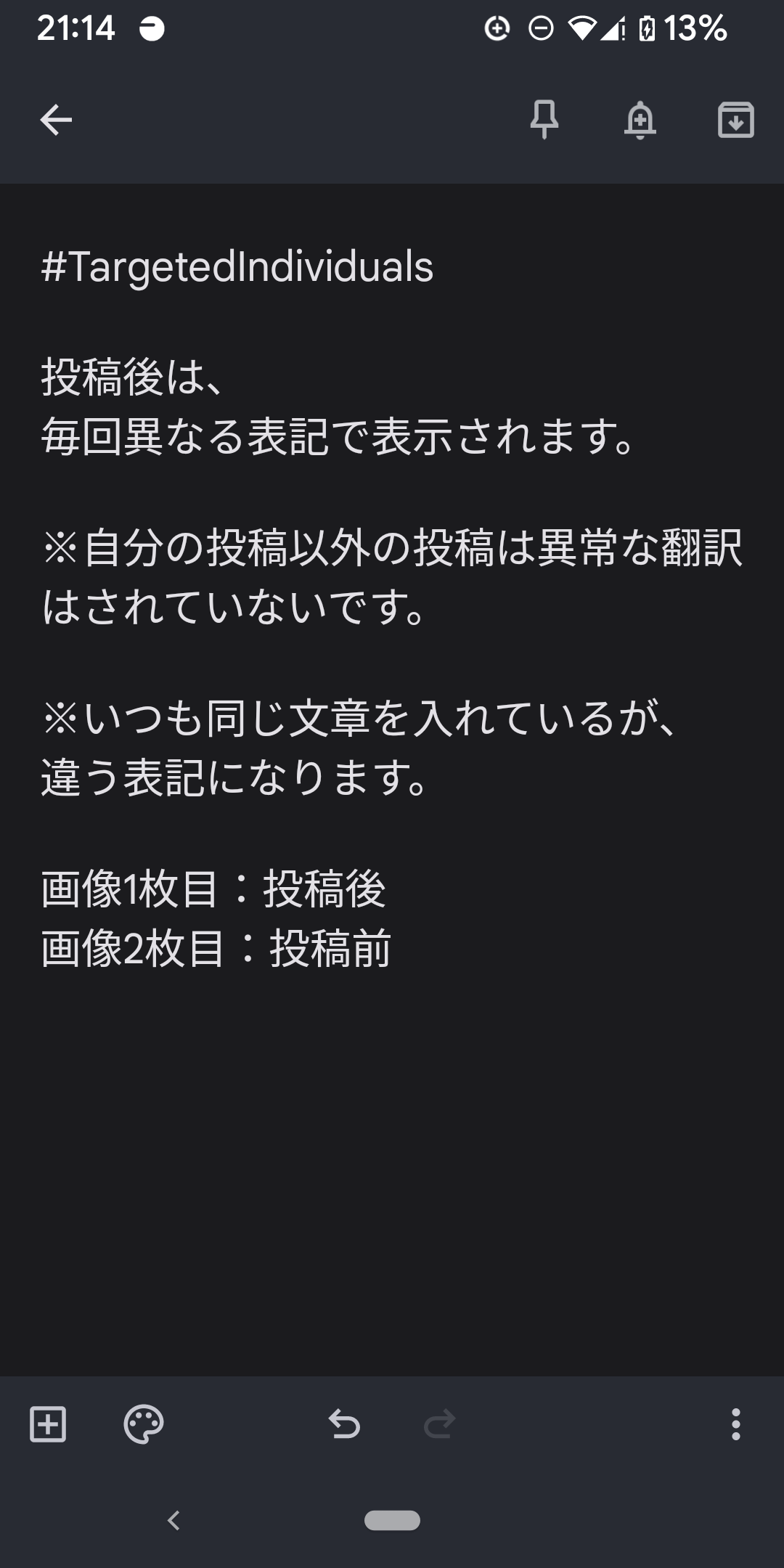Image resolution: width=784 pixels, height=1568 pixels.
Task: Undo the last edit
Action: tap(344, 1424)
